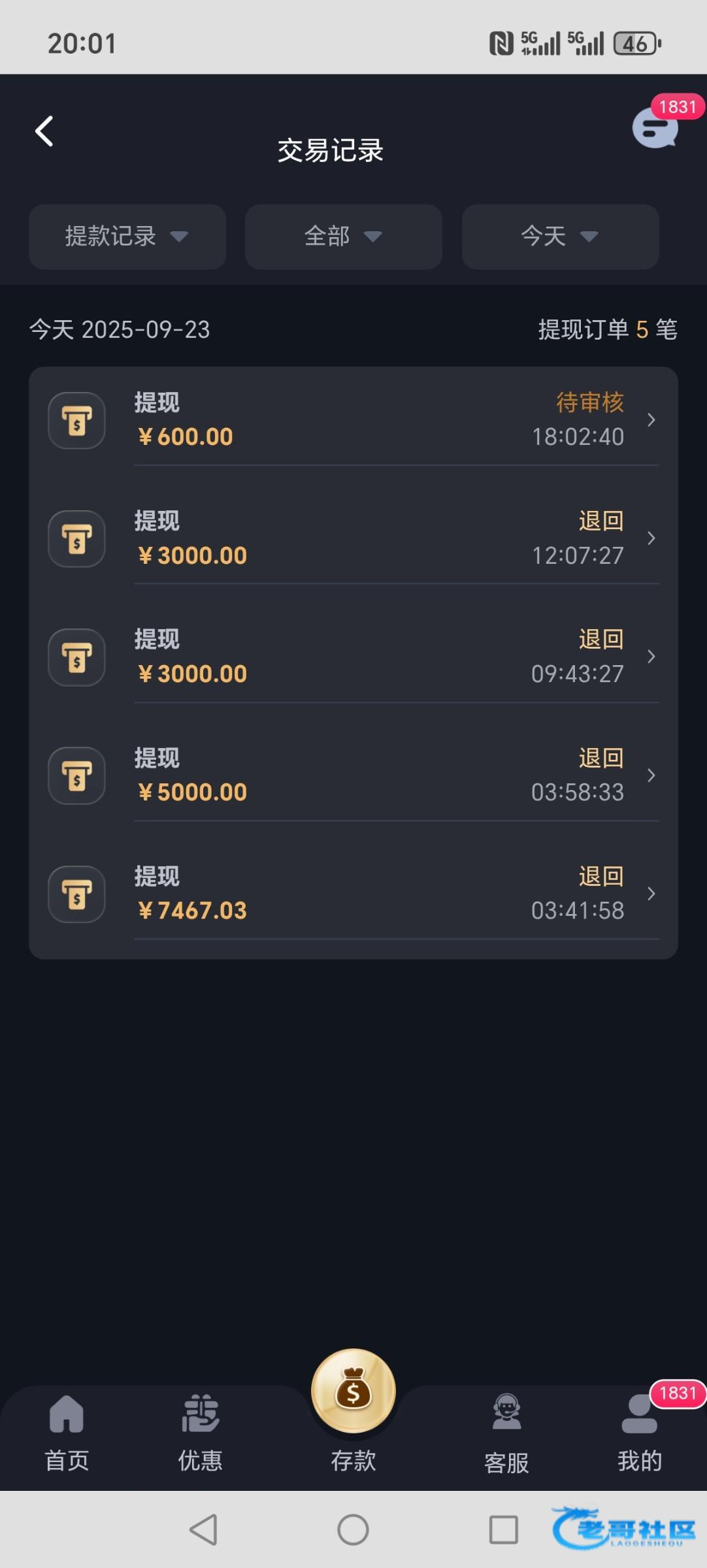Open the ¥5000.00 退回 withdrawal details
The width and height of the screenshot is (707, 1568).
[353, 776]
